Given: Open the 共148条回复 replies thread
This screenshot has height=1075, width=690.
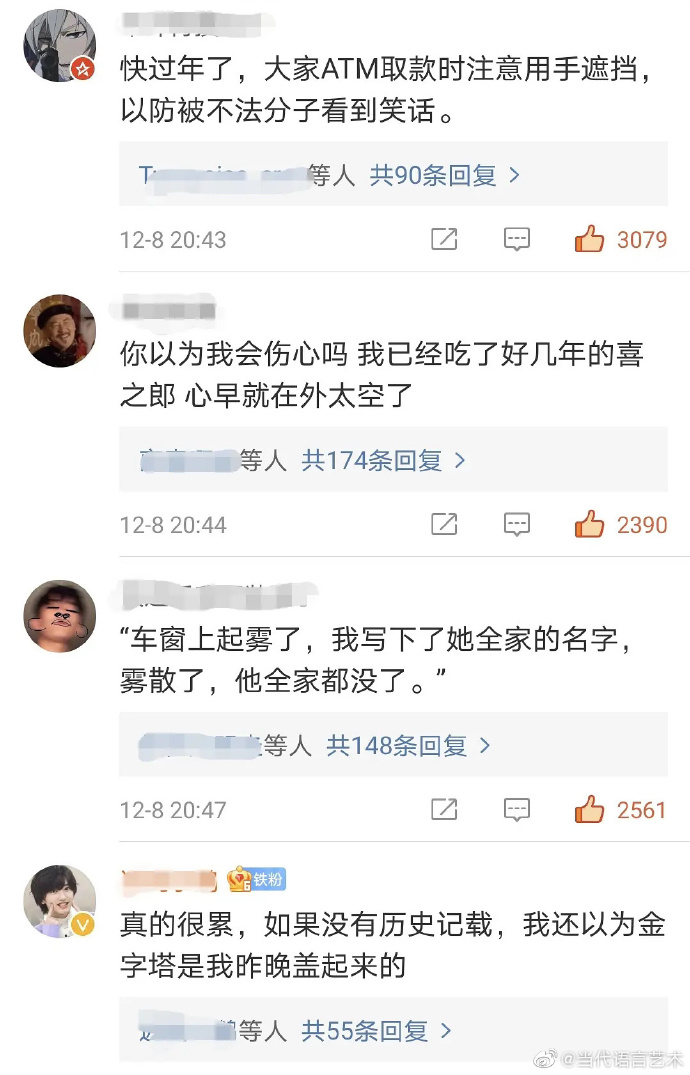Looking at the screenshot, I should (x=409, y=745).
